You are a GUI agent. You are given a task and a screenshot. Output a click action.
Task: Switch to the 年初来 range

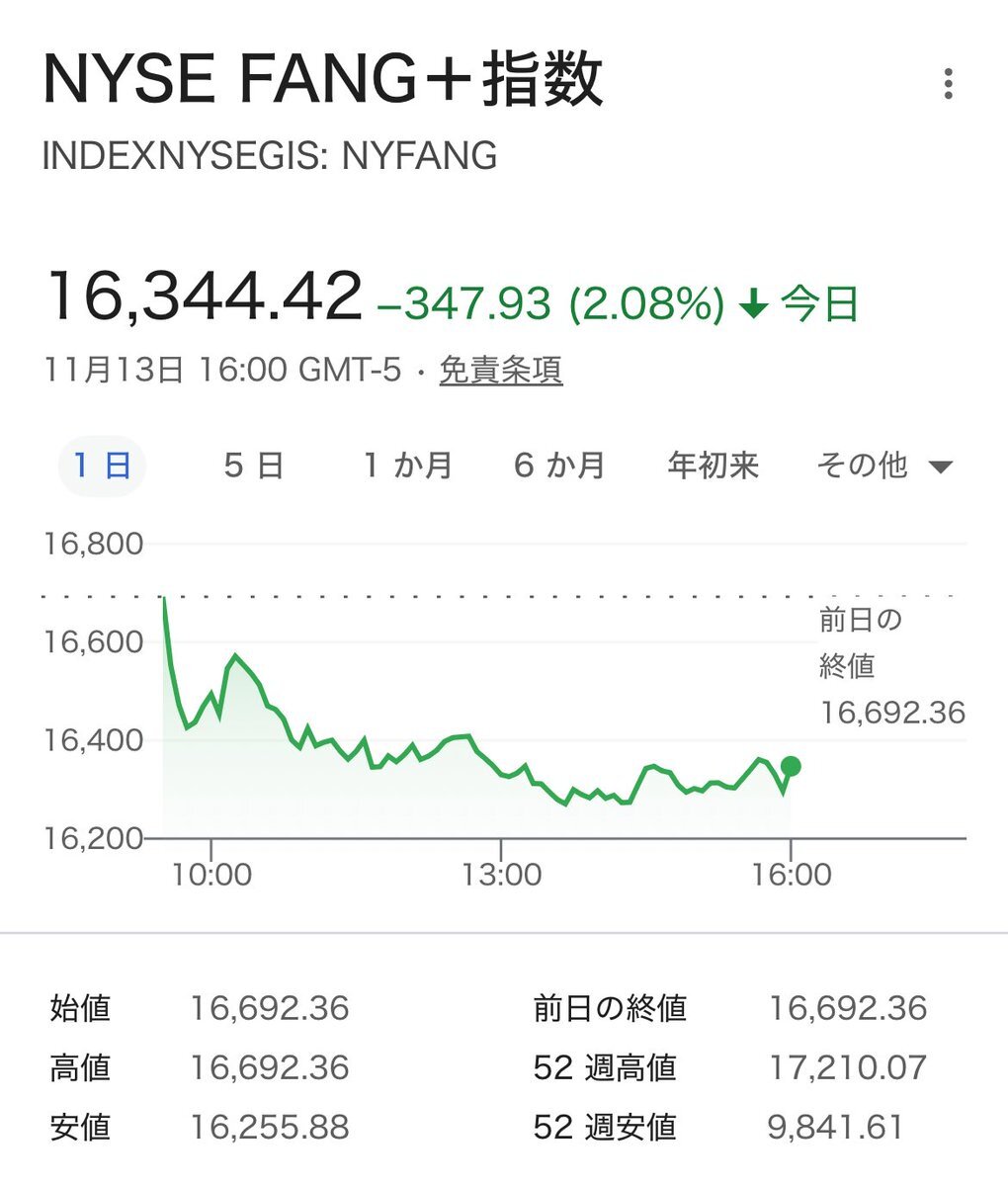click(713, 465)
